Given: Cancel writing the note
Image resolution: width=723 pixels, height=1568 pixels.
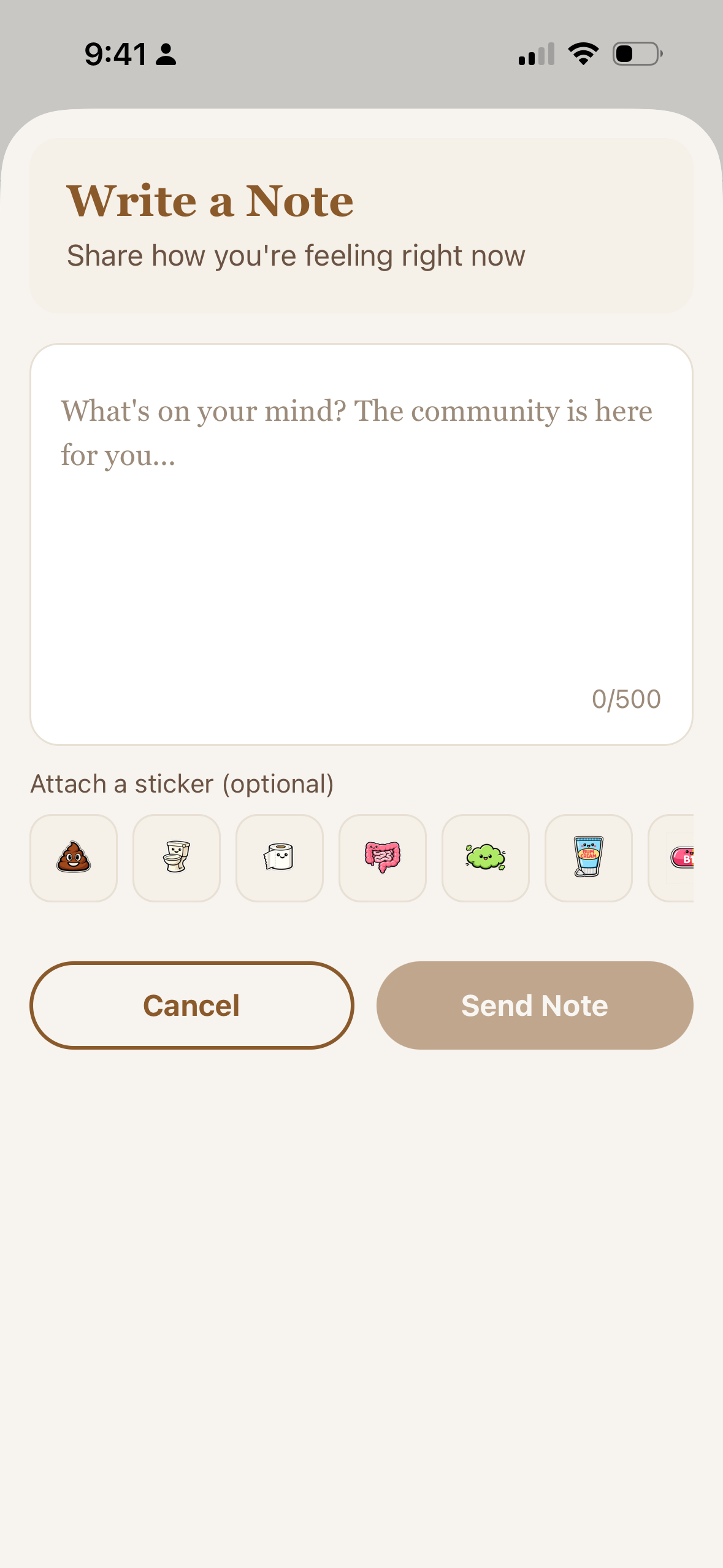Looking at the screenshot, I should tap(191, 1005).
